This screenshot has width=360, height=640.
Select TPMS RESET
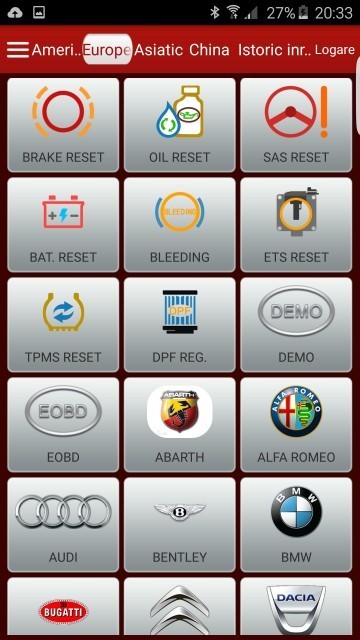[63, 325]
